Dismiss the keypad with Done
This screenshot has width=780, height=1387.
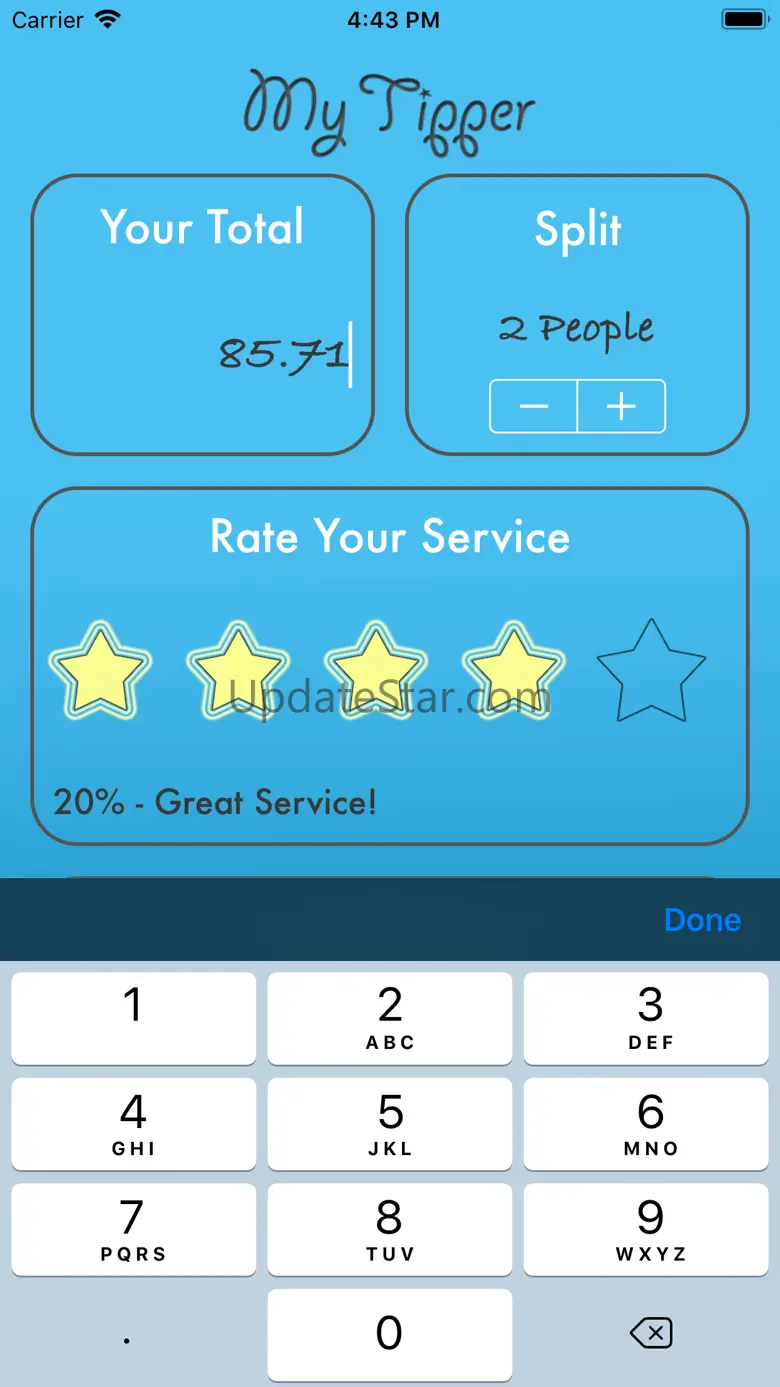[x=702, y=920]
